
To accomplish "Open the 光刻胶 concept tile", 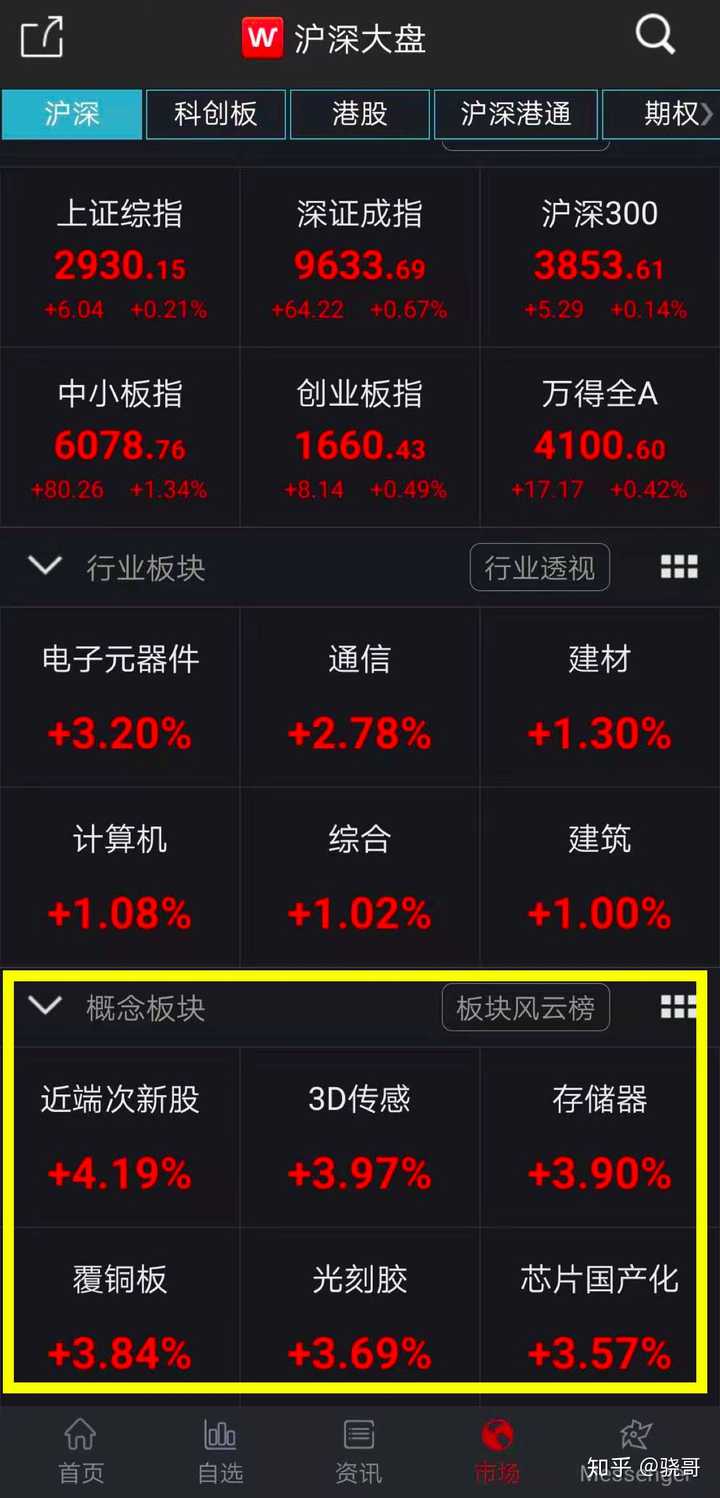I will (360, 1317).
